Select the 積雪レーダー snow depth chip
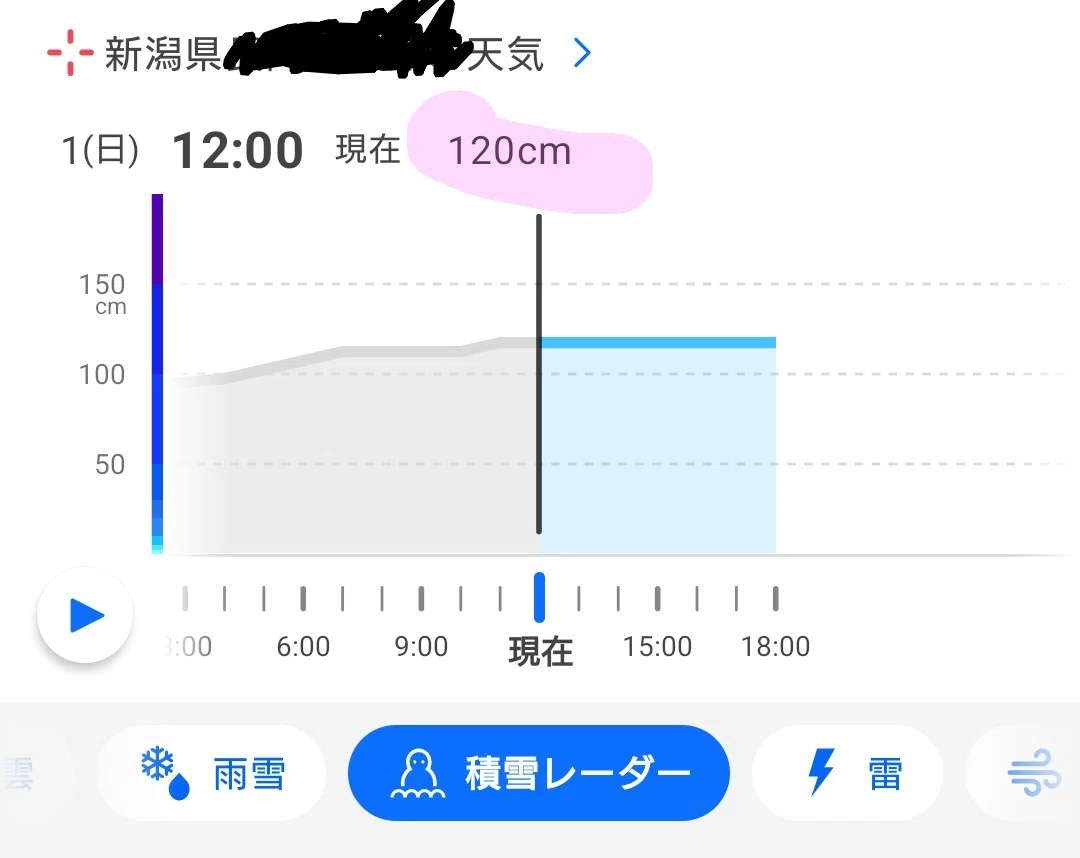Viewport: 1080px width, 858px height. [x=539, y=773]
